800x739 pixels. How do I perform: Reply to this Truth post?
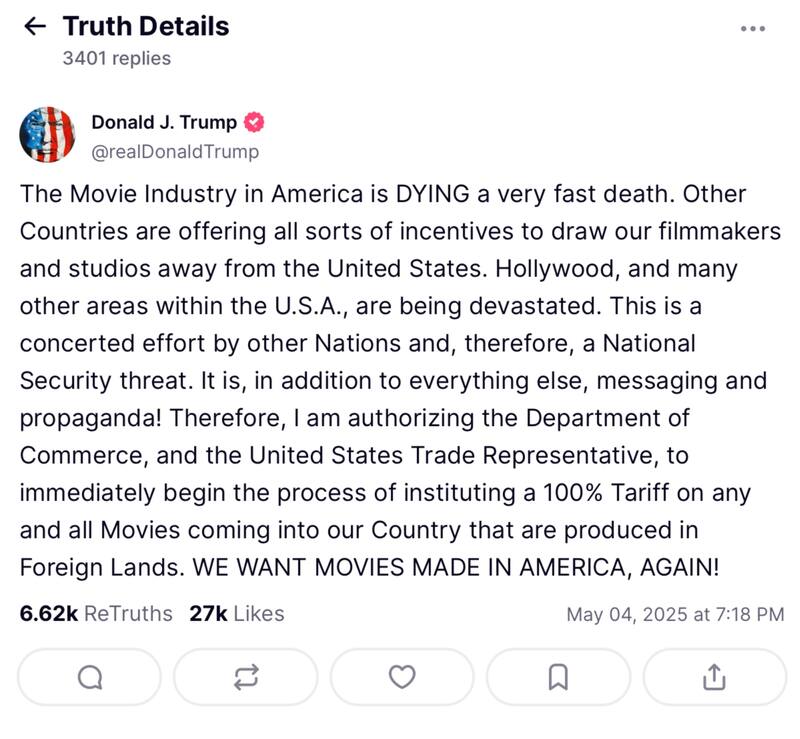(x=89, y=677)
